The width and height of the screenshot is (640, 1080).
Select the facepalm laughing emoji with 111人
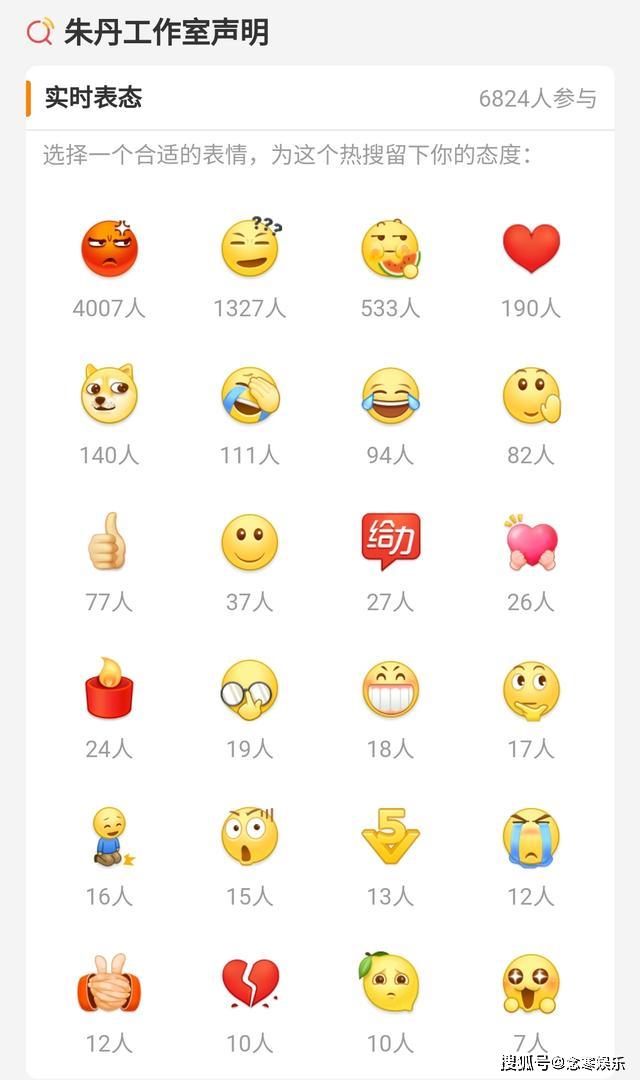pyautogui.click(x=250, y=394)
